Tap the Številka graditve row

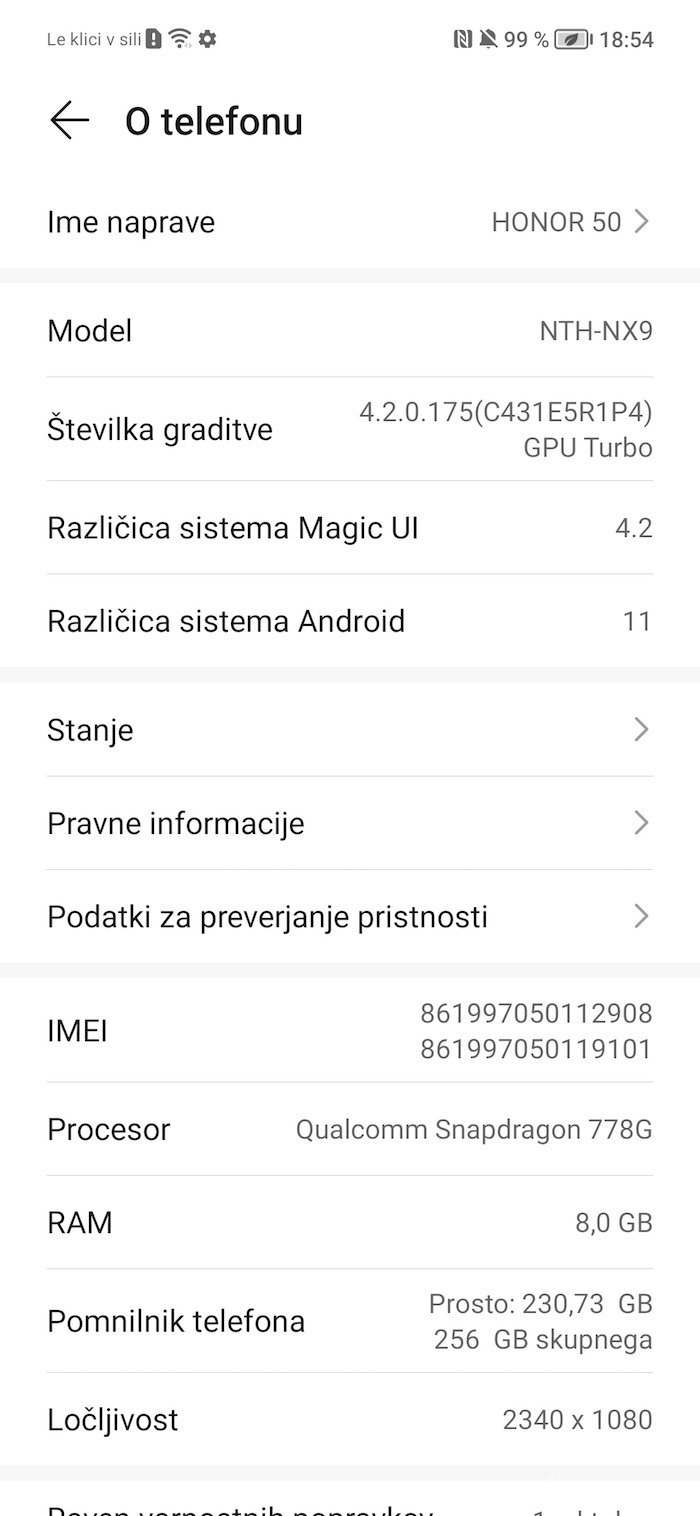tap(350, 429)
